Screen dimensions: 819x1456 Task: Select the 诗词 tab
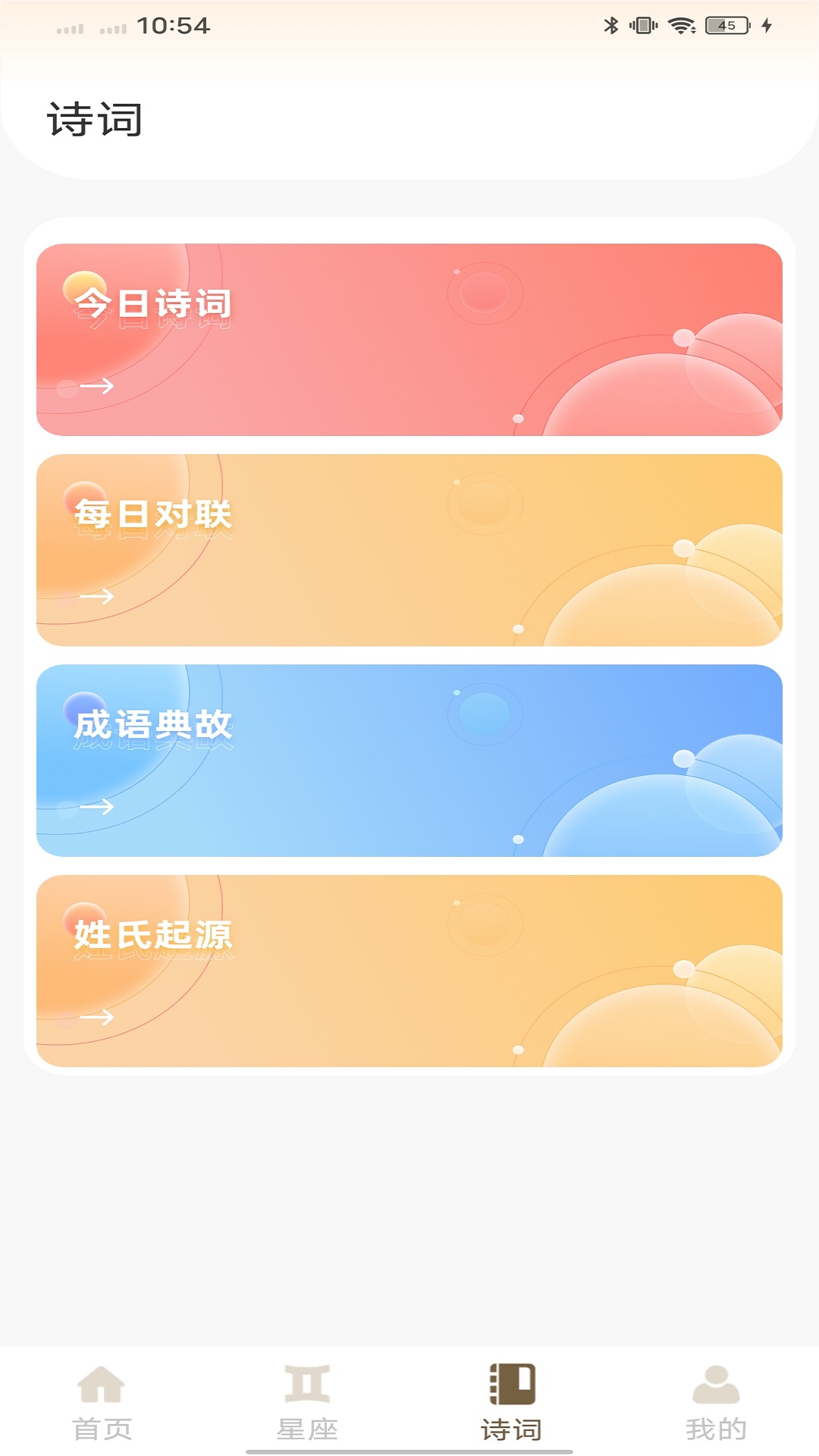[x=512, y=1403]
